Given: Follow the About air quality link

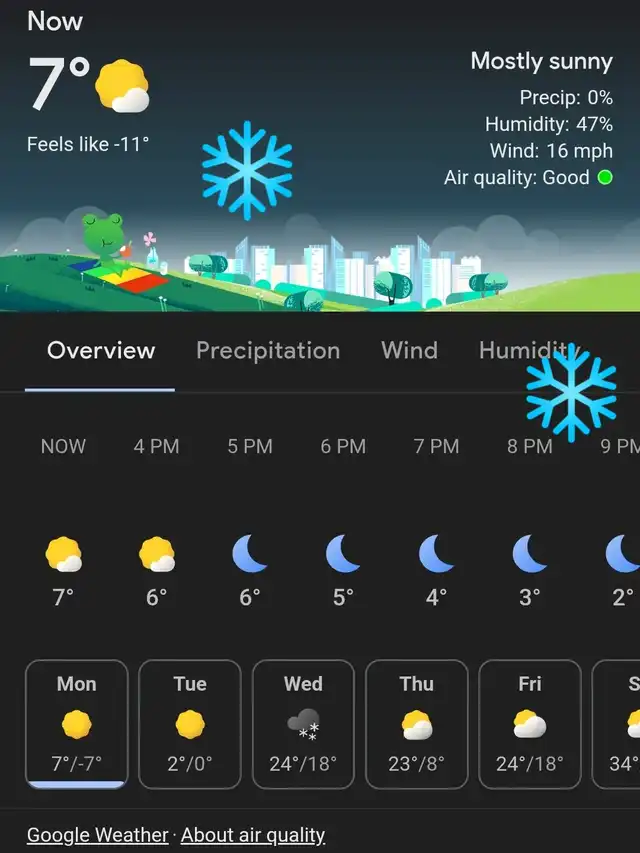Looking at the screenshot, I should coord(253,835).
